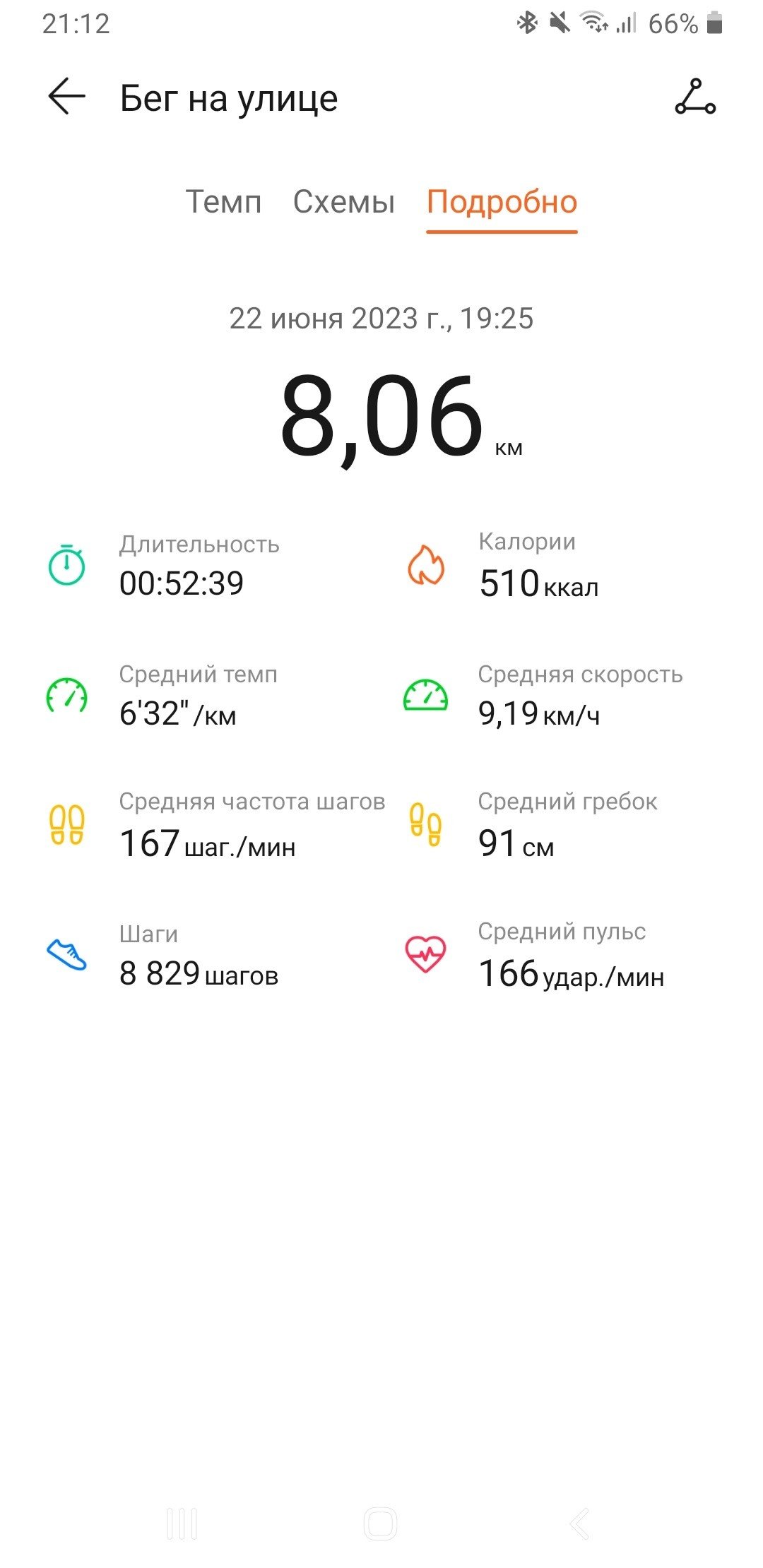The image size is (763, 1568).
Task: Open the route share icon
Action: (x=695, y=97)
